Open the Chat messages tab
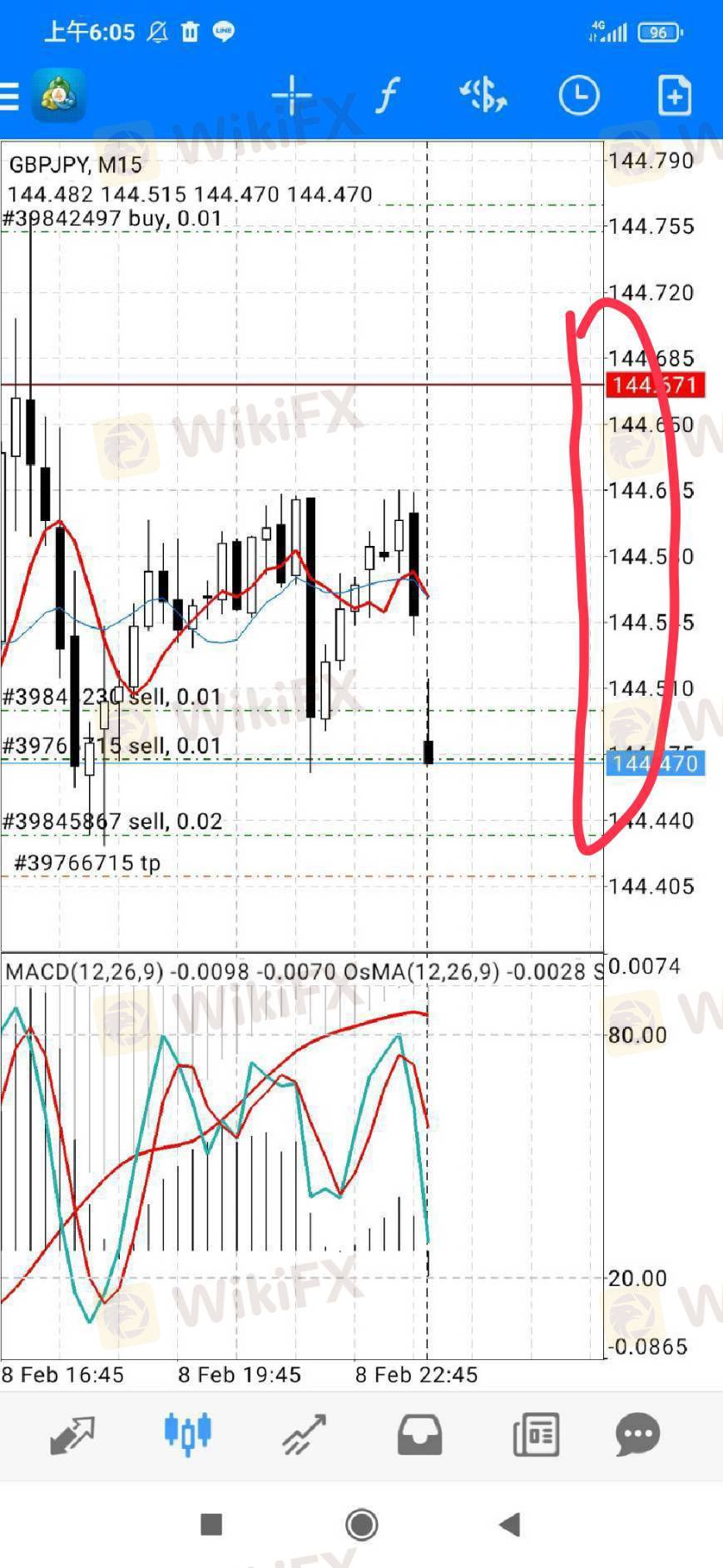This screenshot has height=1568, width=723. pyautogui.click(x=638, y=1434)
